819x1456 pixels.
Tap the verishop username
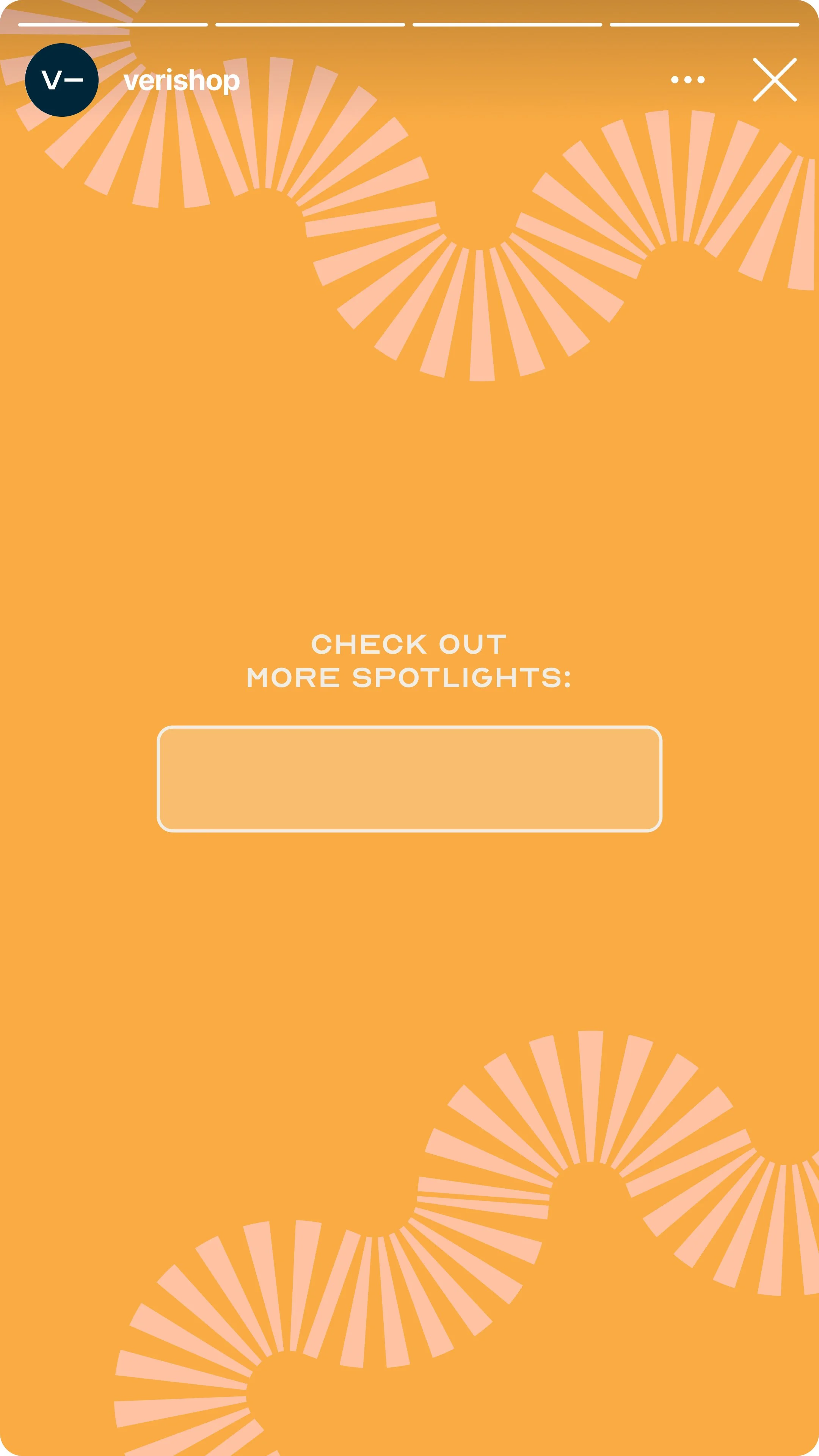[x=182, y=81]
